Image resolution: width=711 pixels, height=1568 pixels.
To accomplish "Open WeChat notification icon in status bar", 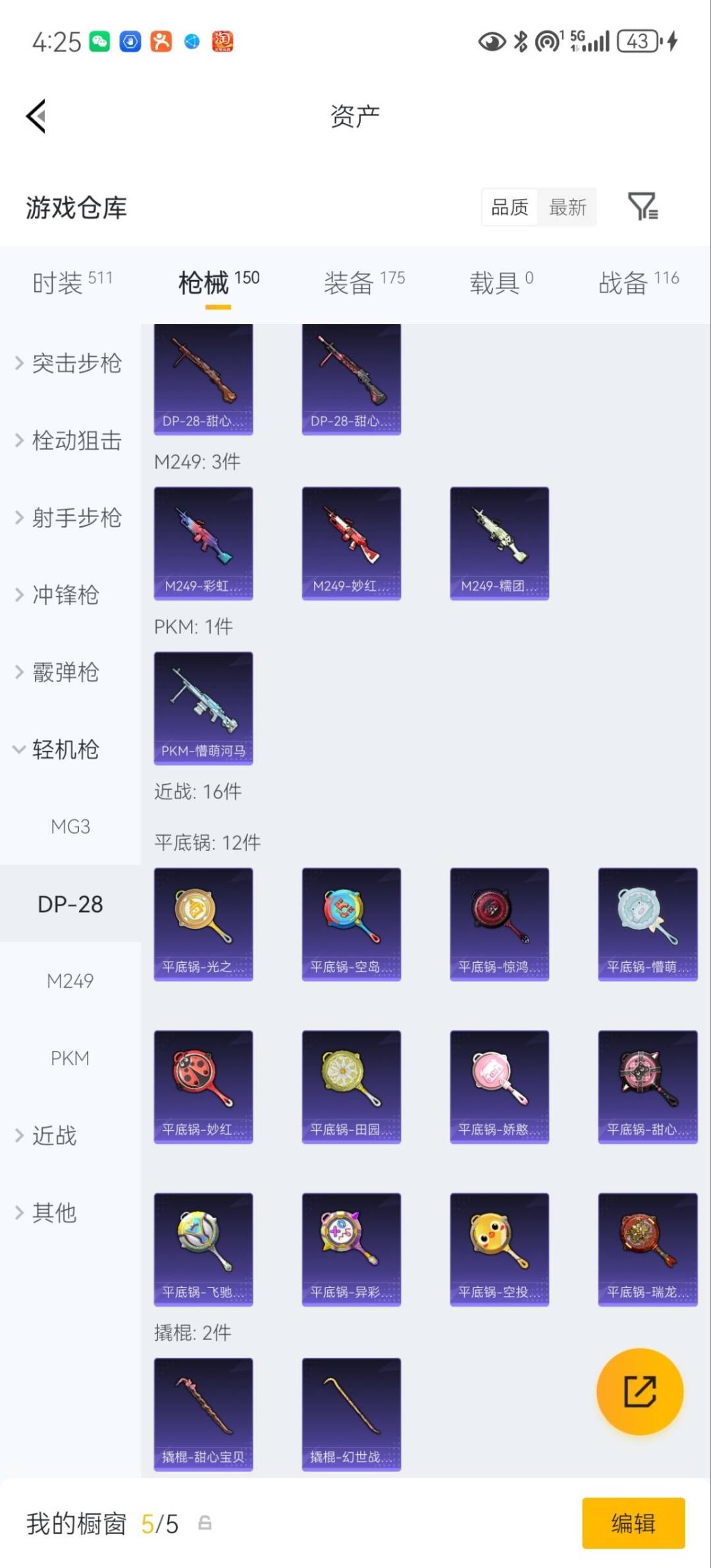I will tap(100, 41).
